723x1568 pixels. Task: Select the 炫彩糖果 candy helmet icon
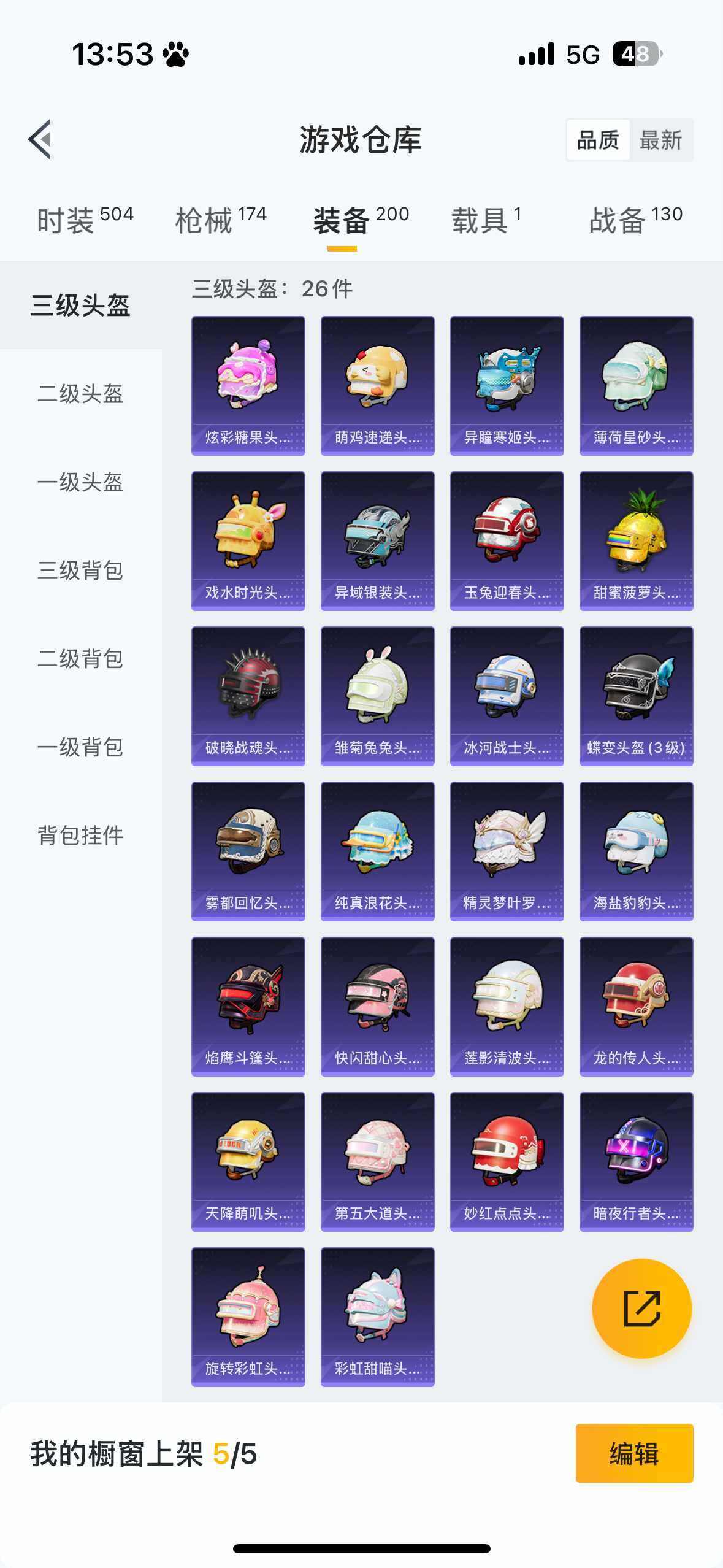(248, 383)
